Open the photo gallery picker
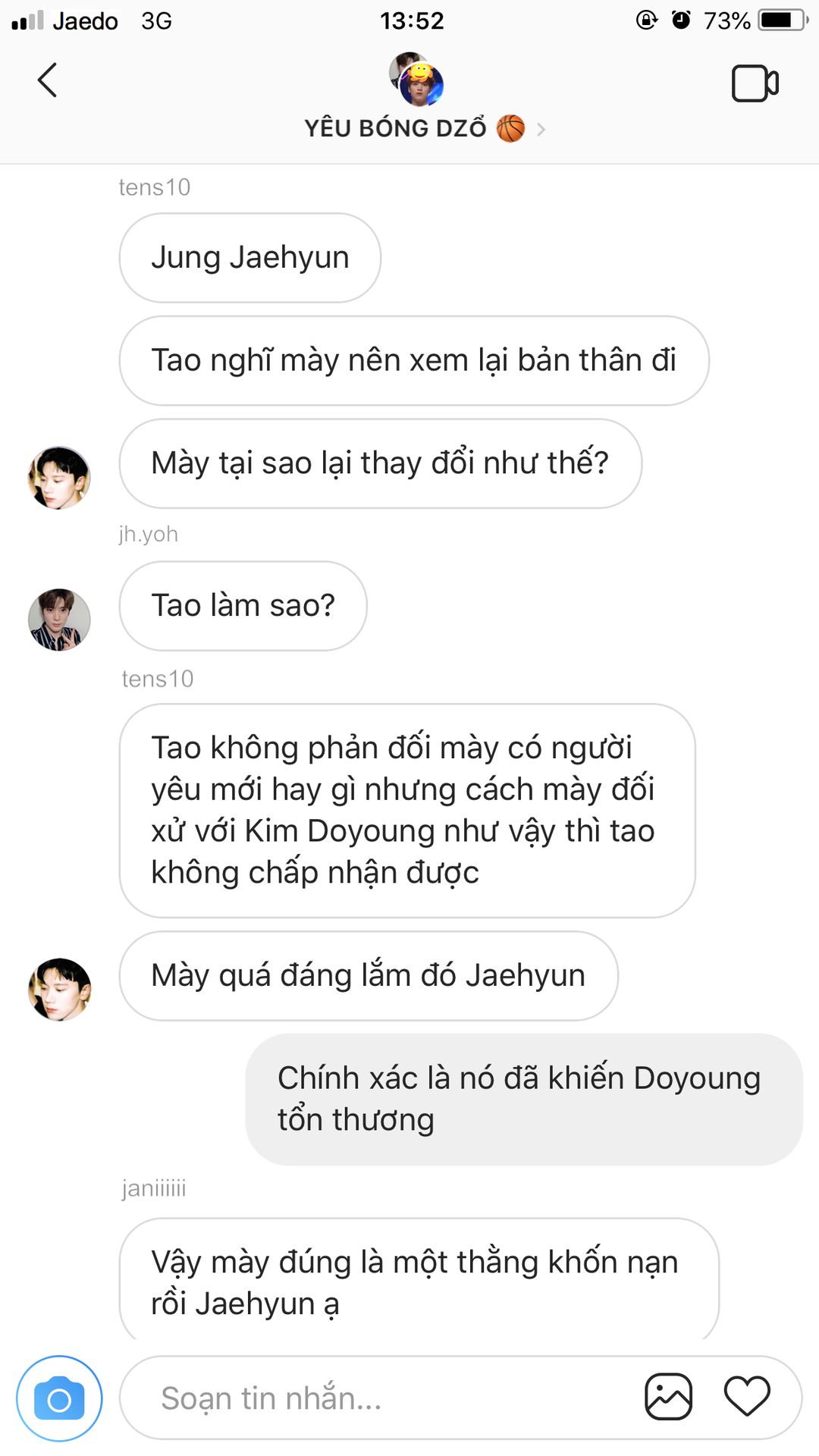The width and height of the screenshot is (819, 1456). (x=668, y=1396)
